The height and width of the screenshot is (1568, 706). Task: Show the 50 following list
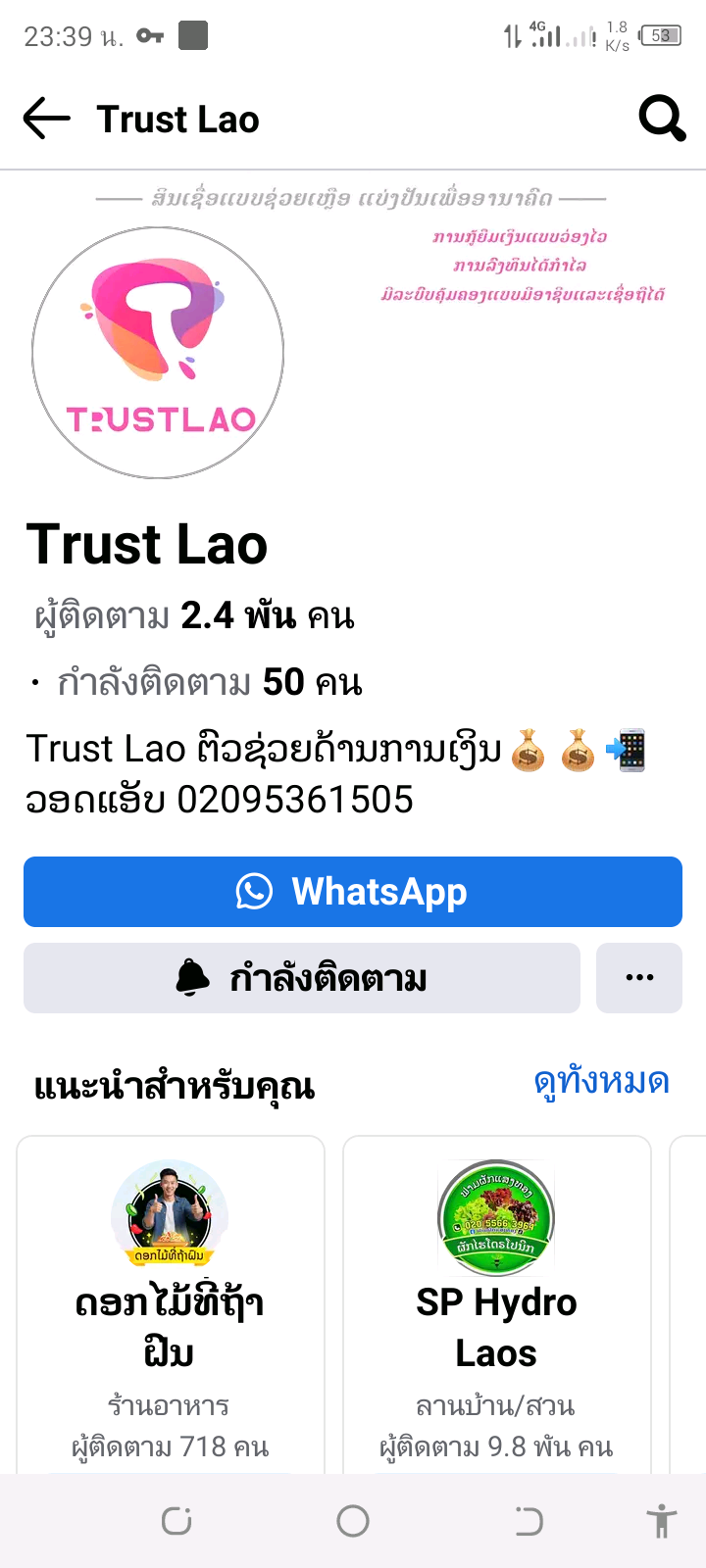click(x=210, y=682)
